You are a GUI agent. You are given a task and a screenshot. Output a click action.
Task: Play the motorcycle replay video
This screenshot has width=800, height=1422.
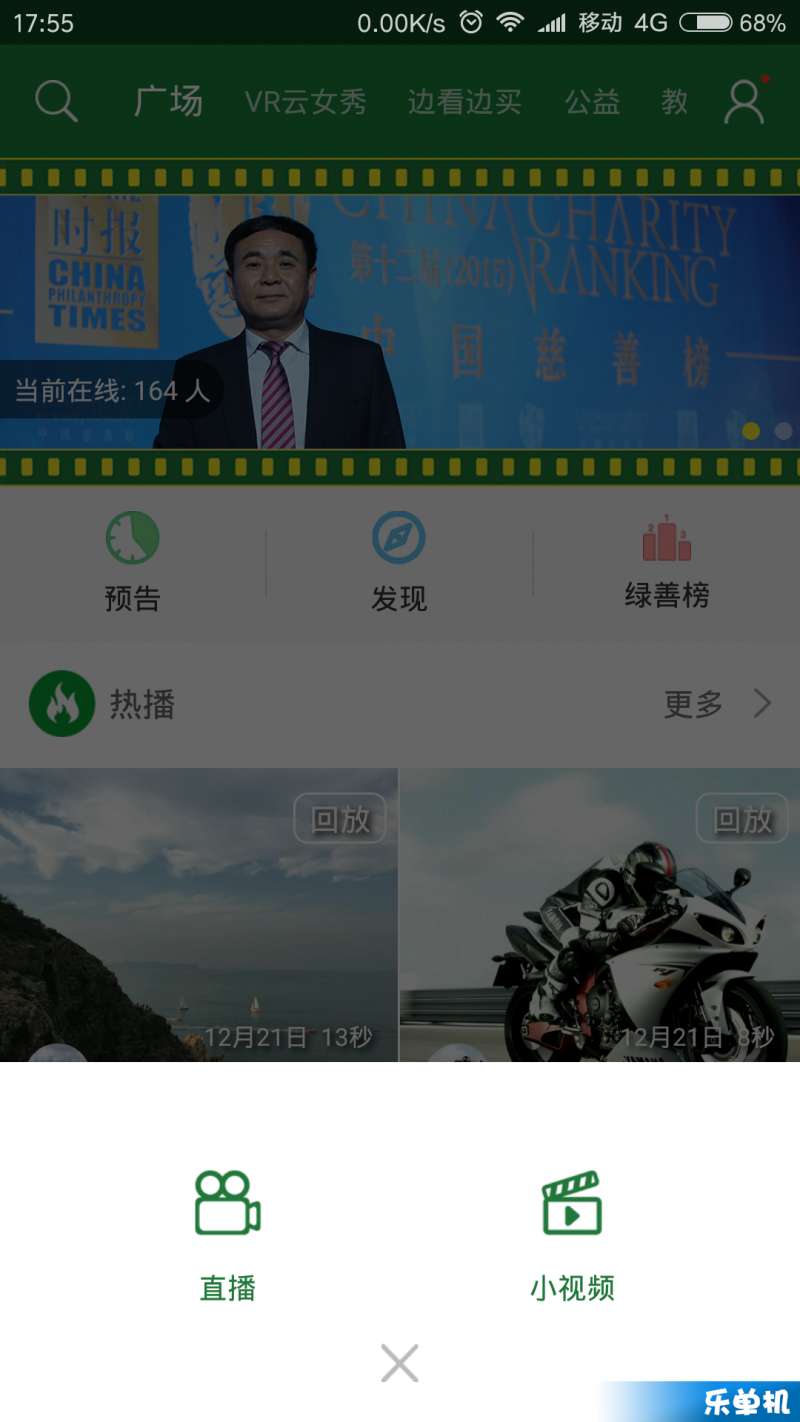click(600, 915)
